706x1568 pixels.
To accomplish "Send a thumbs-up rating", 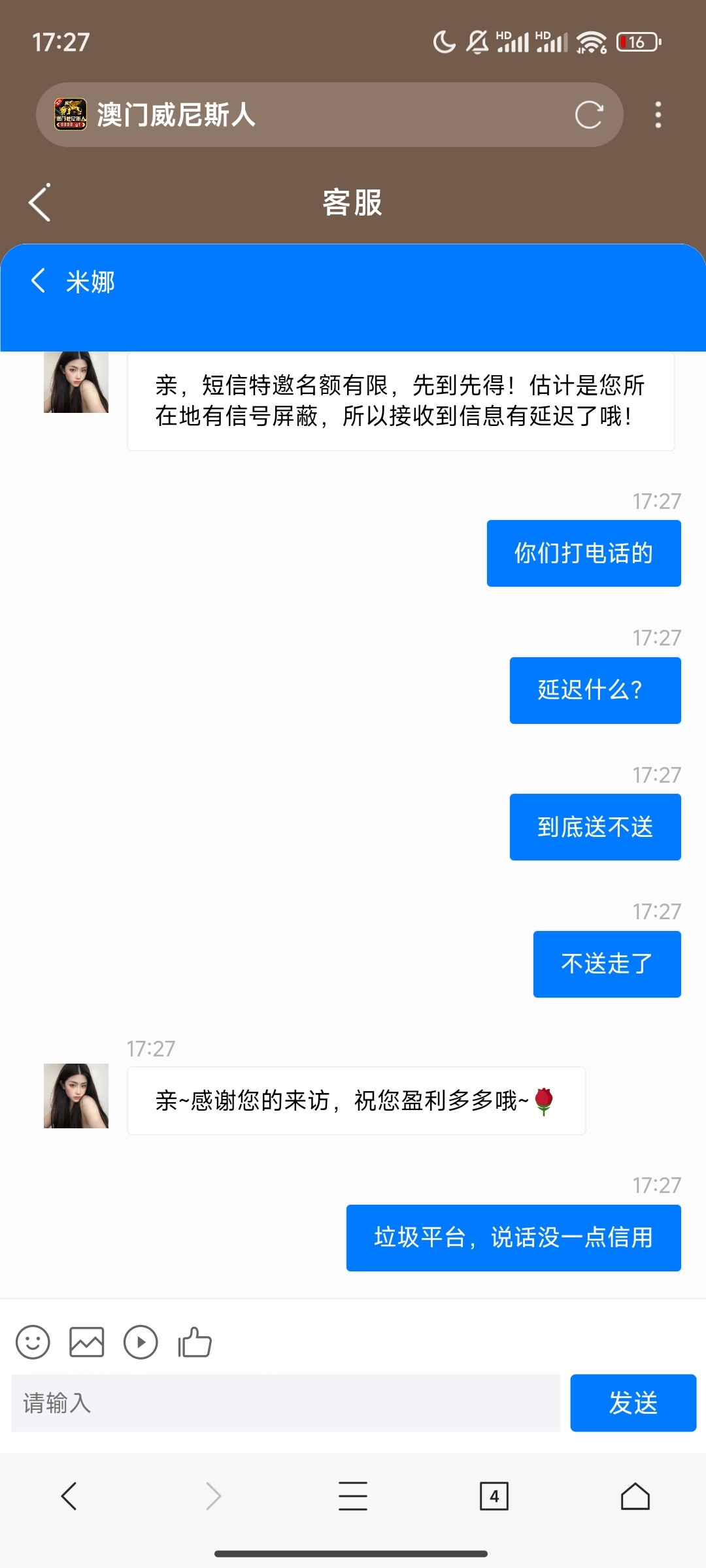I will click(195, 1343).
